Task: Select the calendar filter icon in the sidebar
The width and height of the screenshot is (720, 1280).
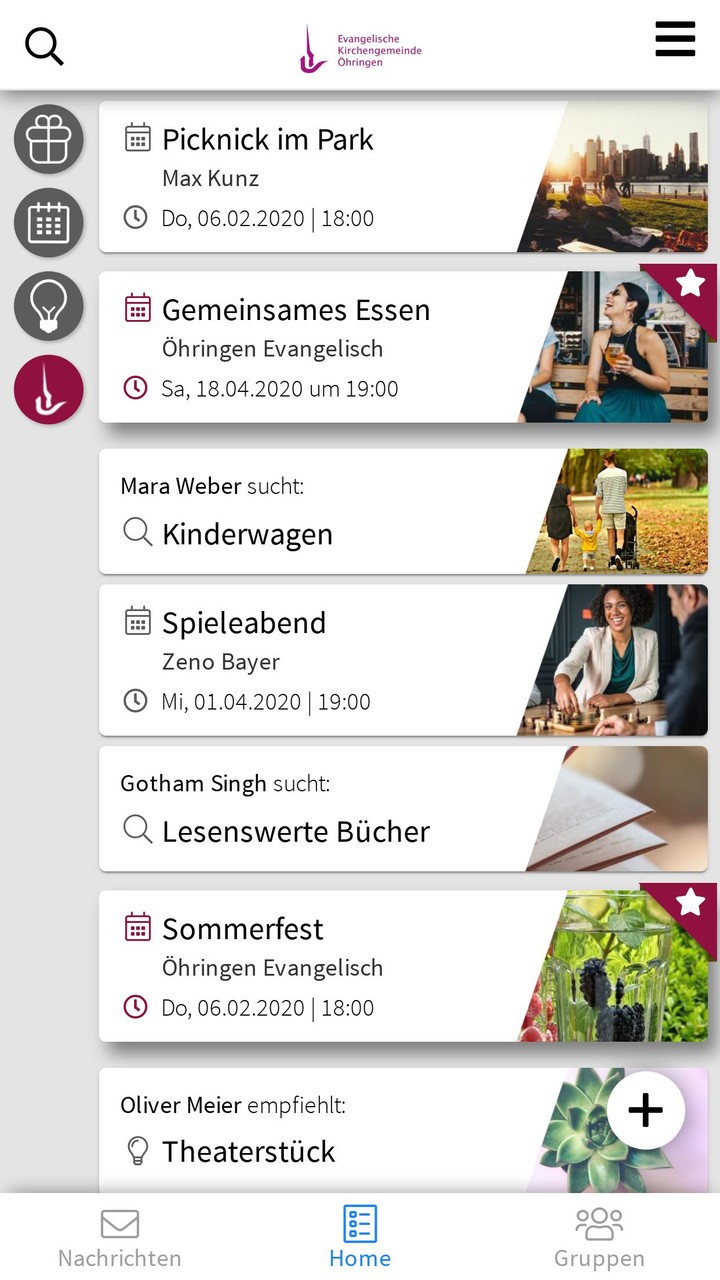Action: coord(48,222)
